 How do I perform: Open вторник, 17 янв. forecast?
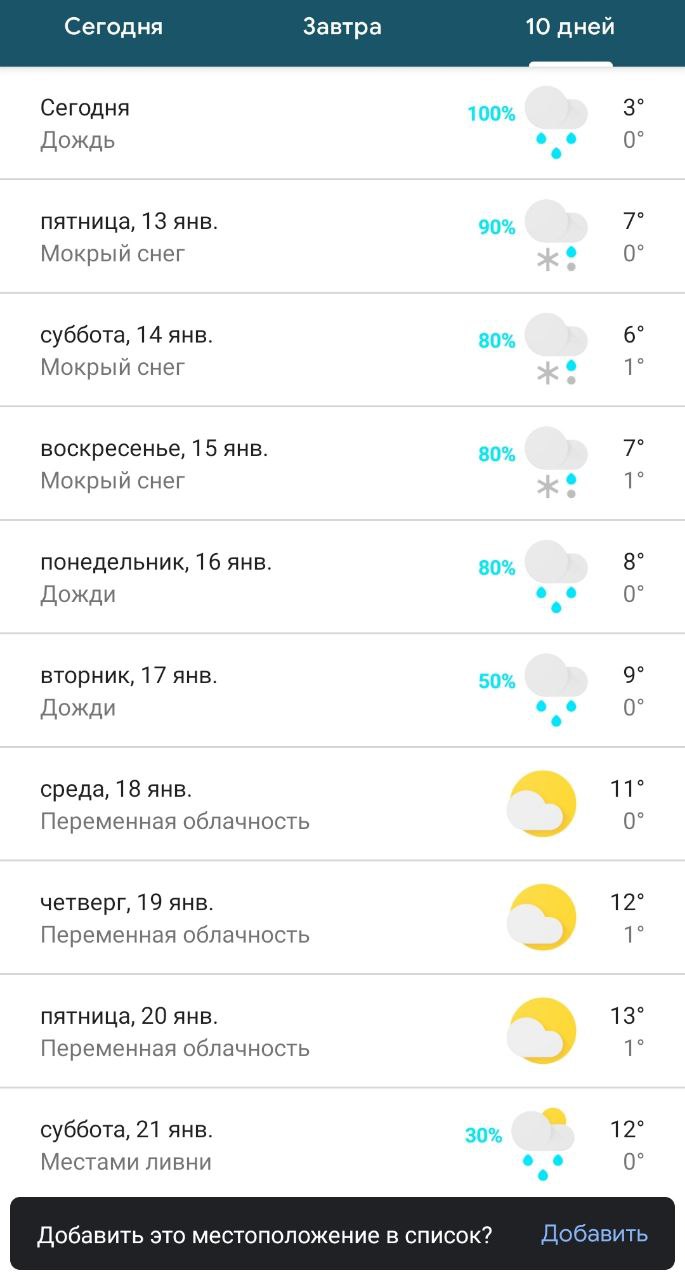point(342,691)
